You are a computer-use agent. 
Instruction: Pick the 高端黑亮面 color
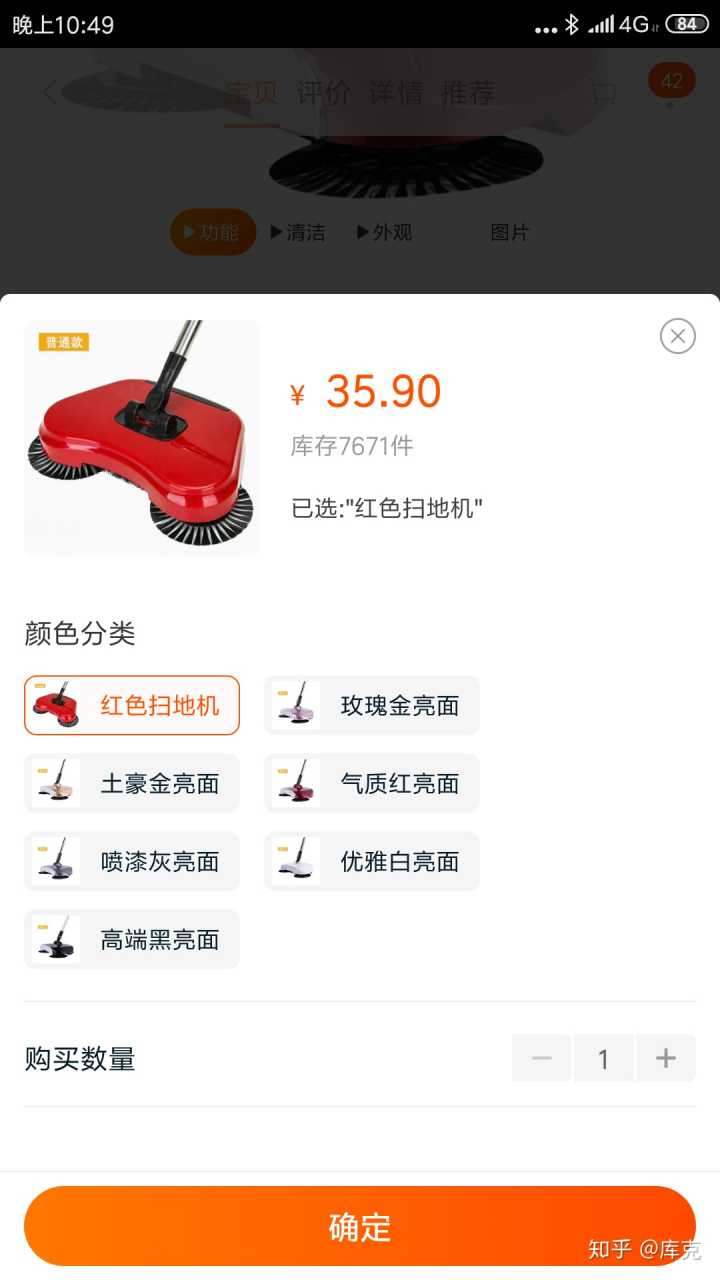(x=132, y=939)
